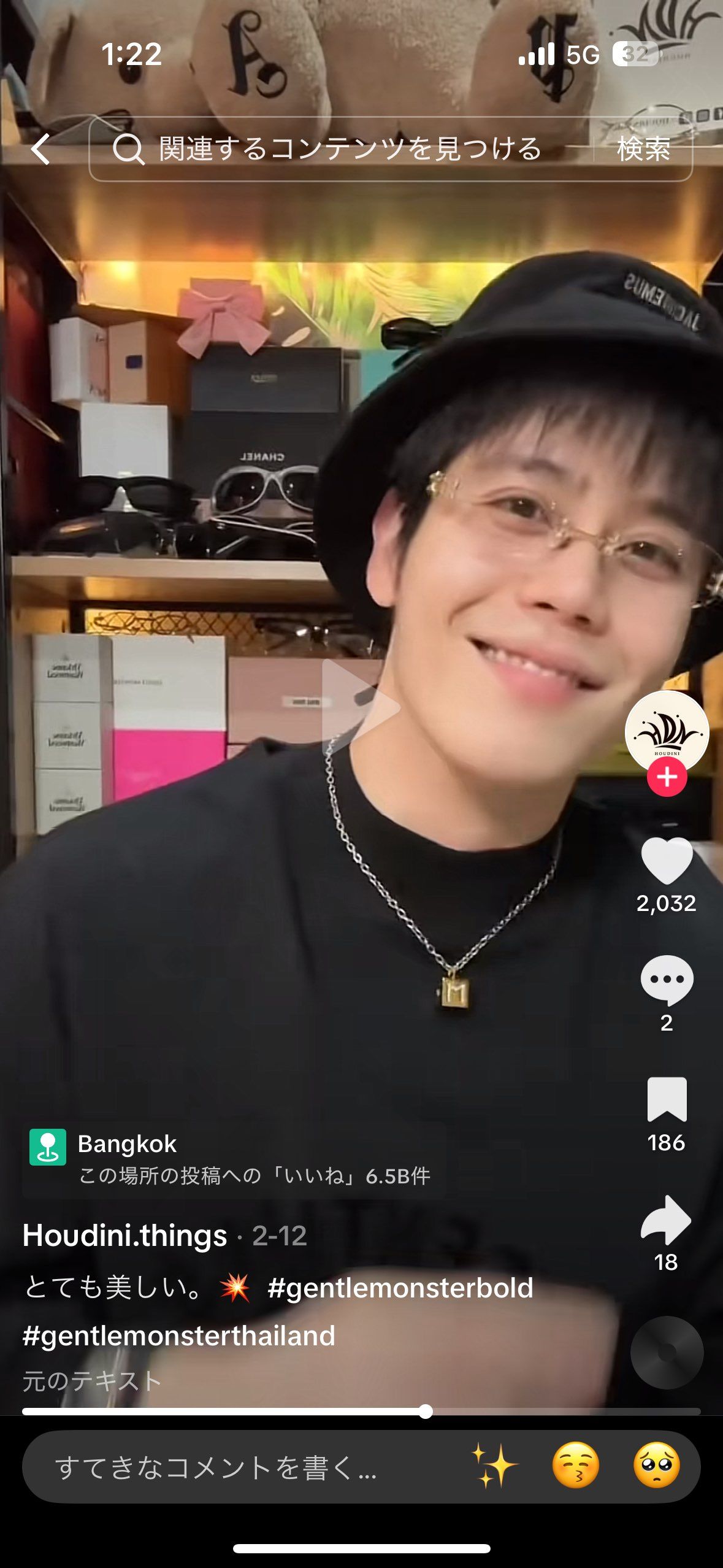723x1568 pixels.
Task: Go back with the top-left arrow
Action: point(40,149)
